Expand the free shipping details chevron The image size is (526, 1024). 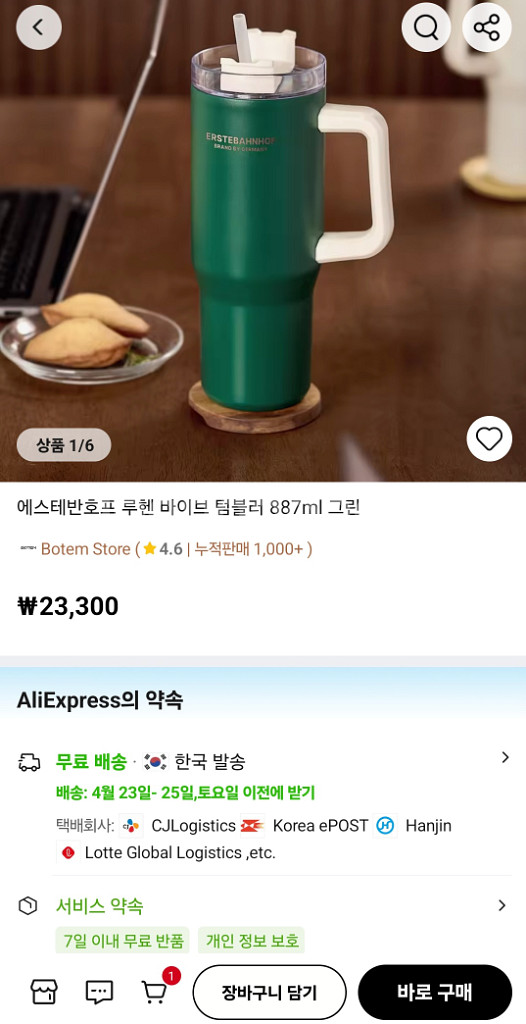click(504, 758)
